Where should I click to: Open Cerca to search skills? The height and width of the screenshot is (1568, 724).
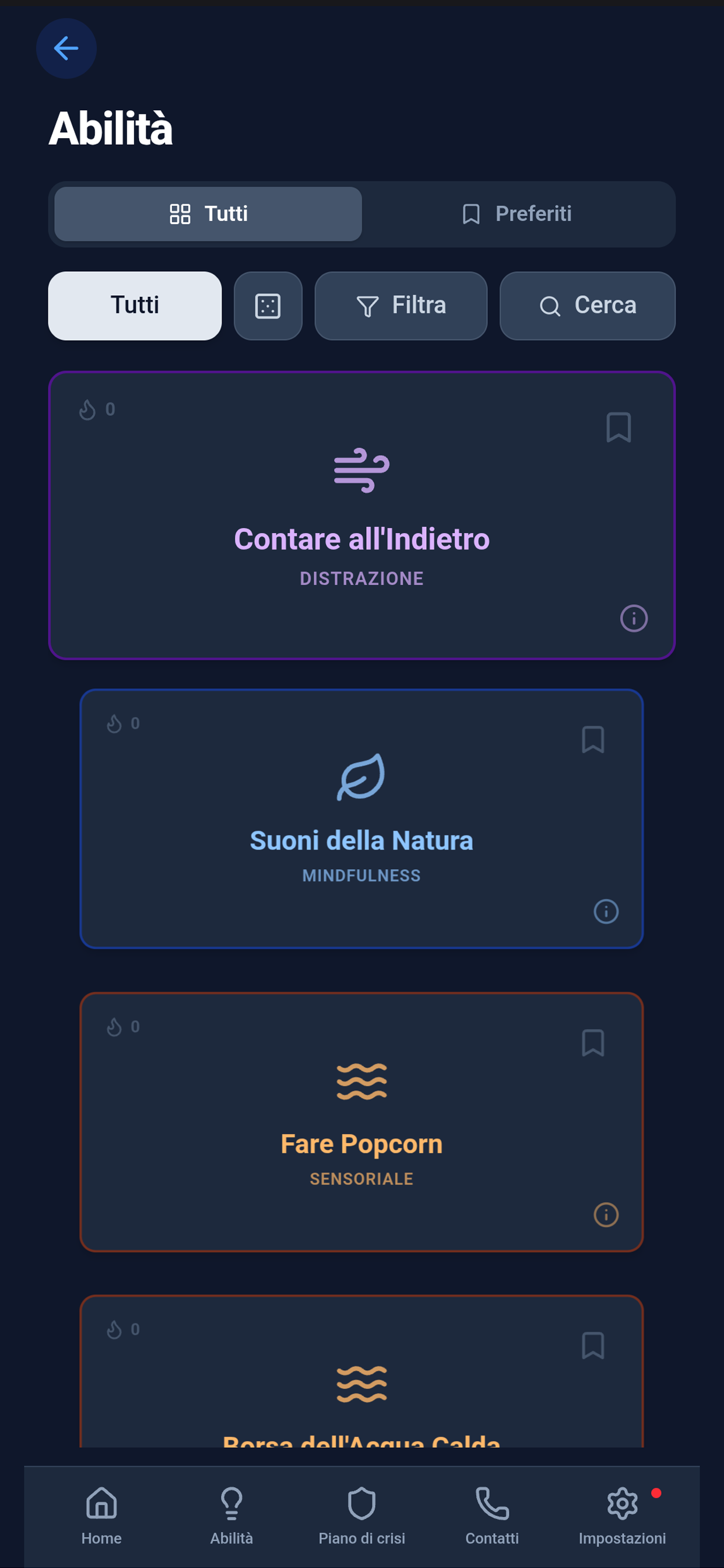(x=586, y=306)
